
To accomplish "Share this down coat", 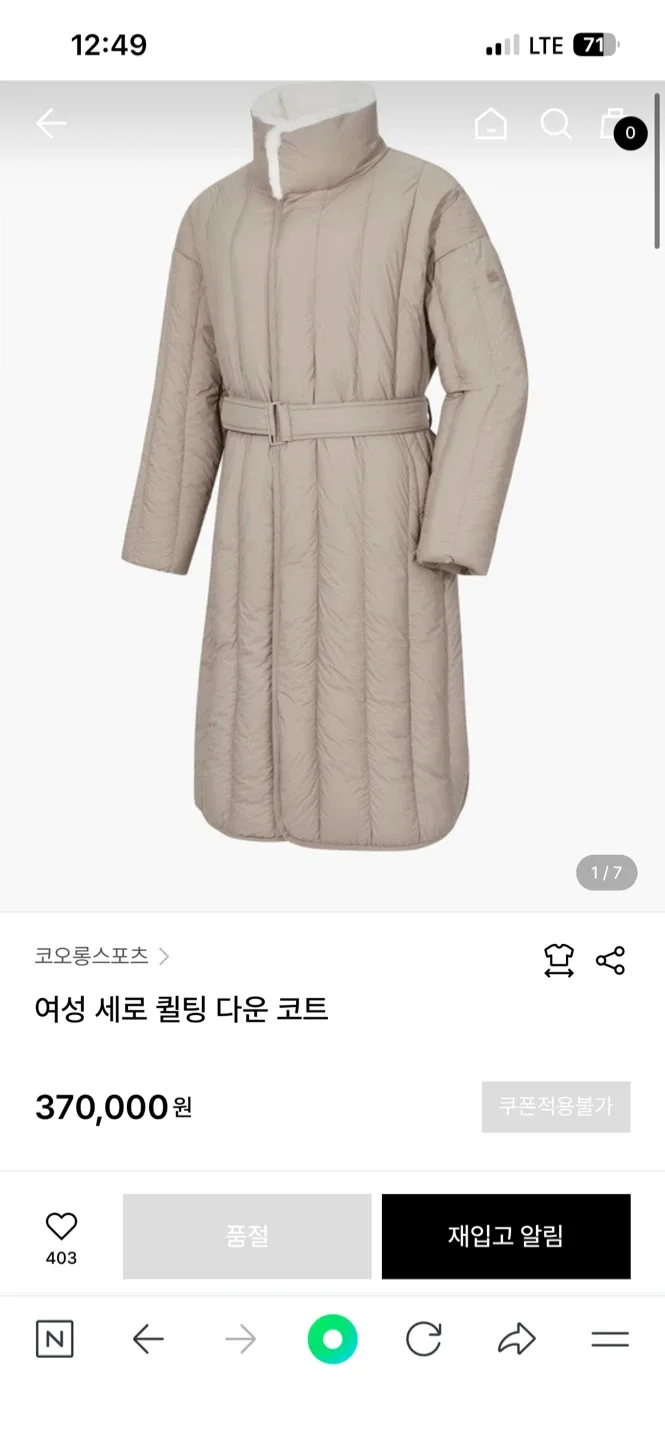I will (610, 960).
